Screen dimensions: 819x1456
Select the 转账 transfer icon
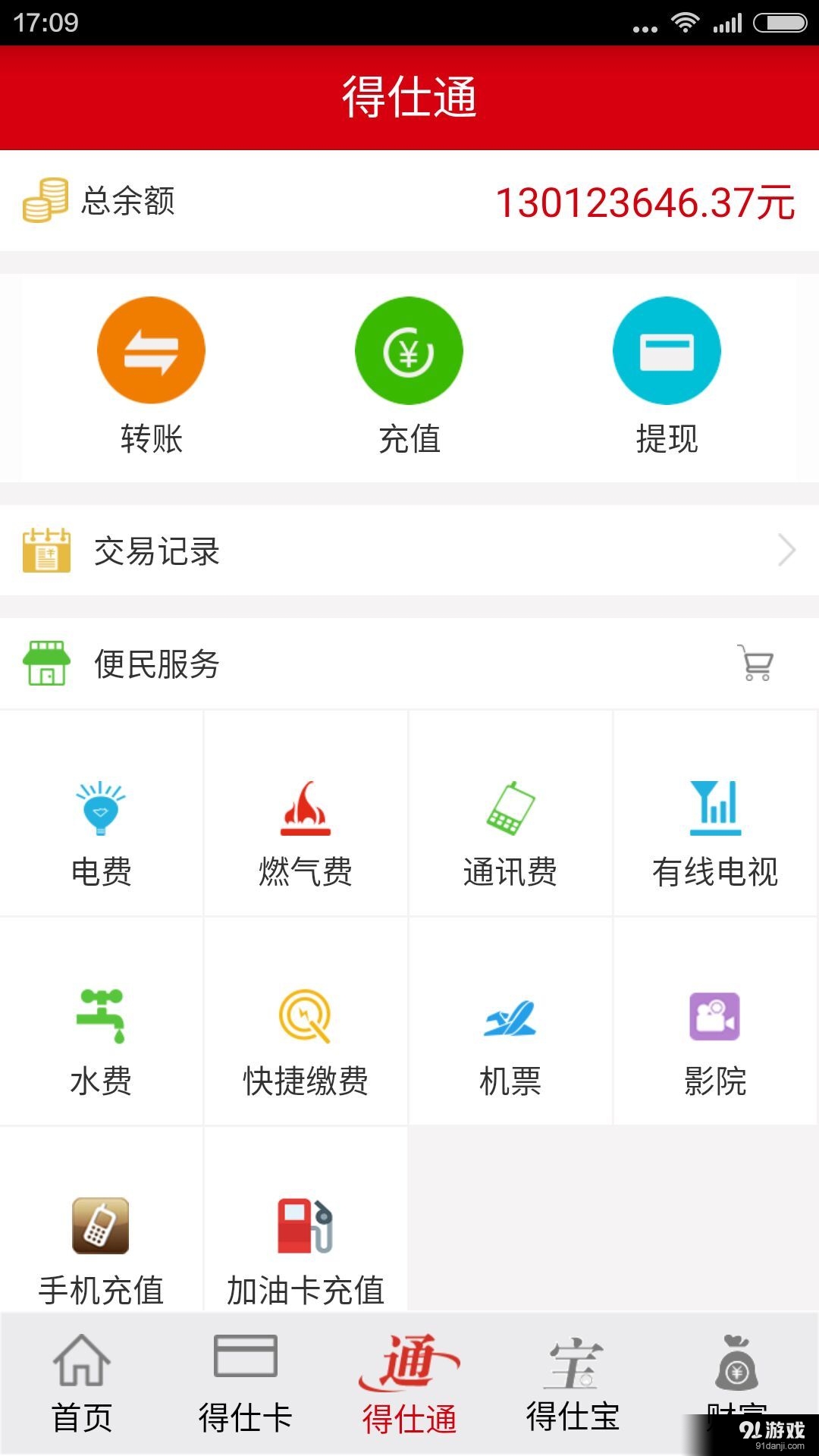pos(152,350)
